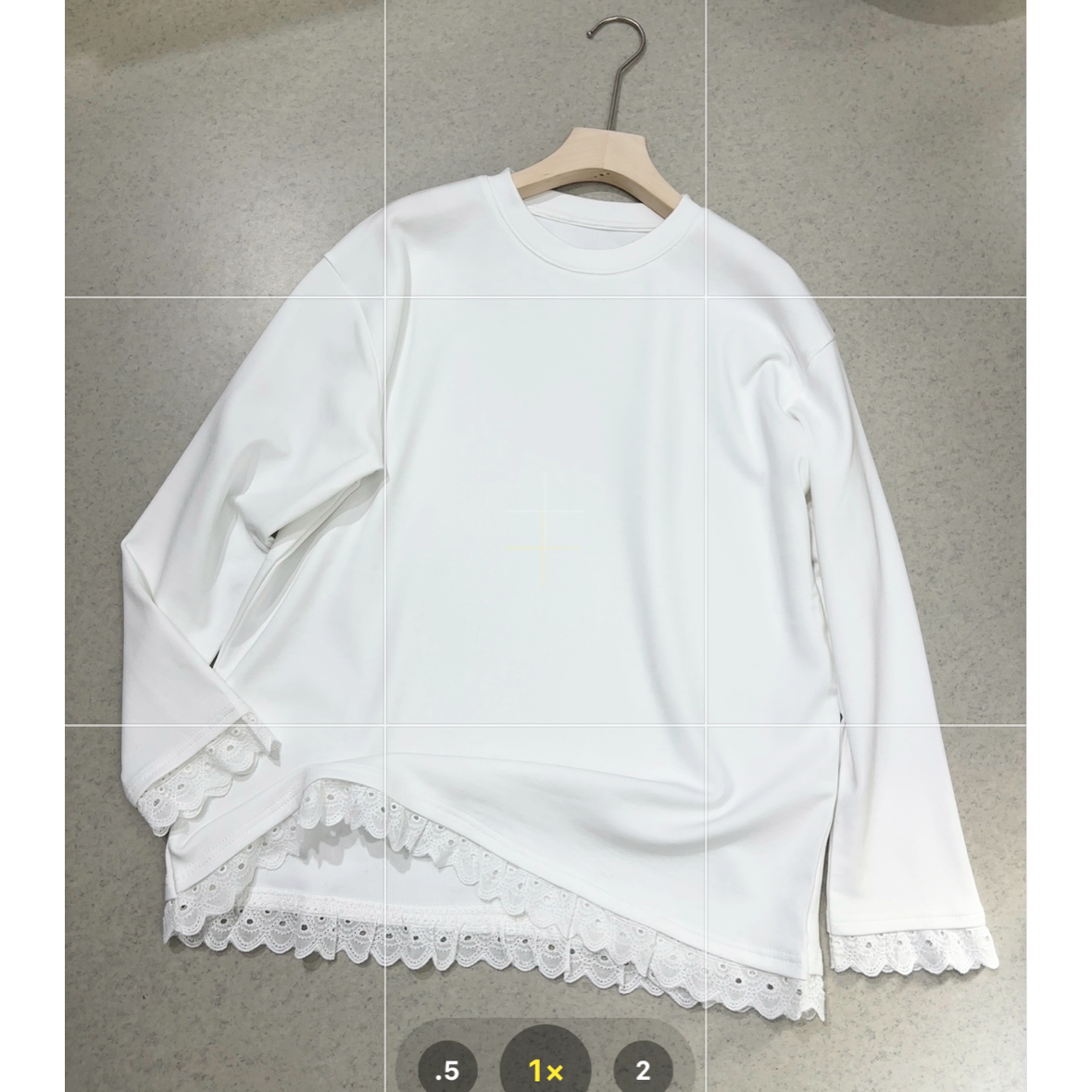1092x1092 pixels.
Task: Set camera zoom to 2
Action: 643,1071
